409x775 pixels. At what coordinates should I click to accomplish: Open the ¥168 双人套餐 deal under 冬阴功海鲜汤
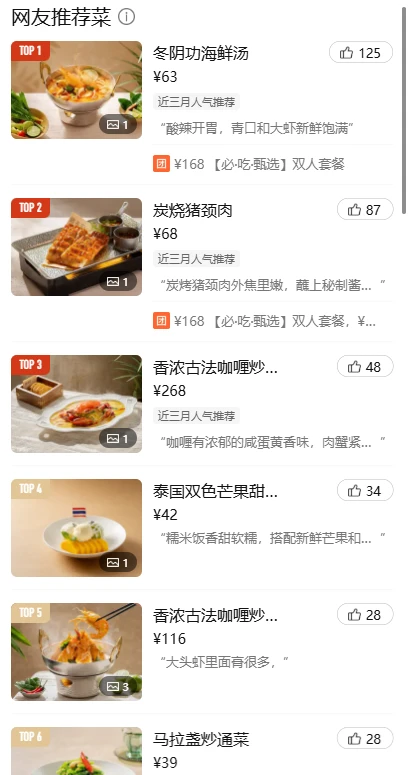pos(249,164)
